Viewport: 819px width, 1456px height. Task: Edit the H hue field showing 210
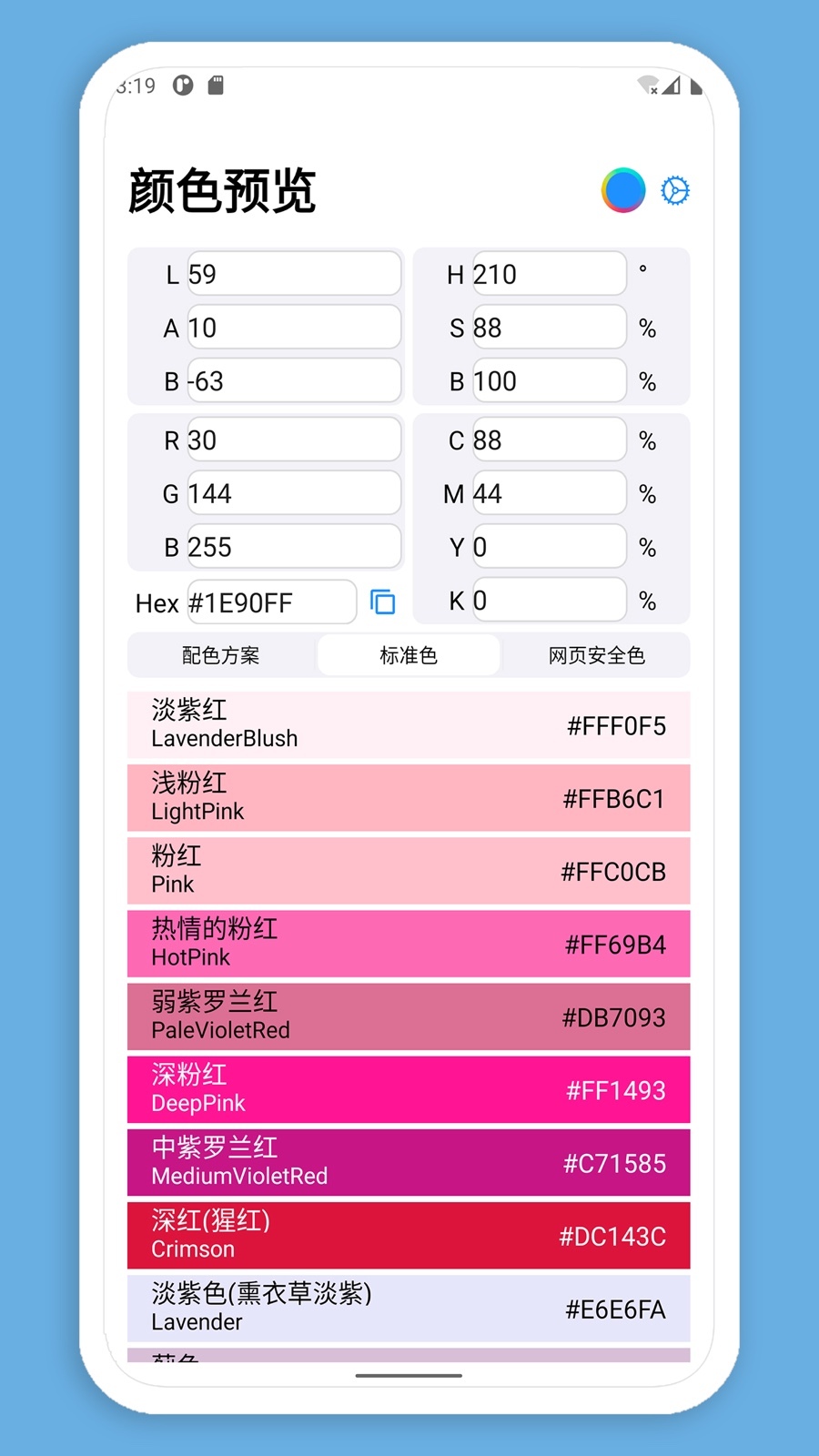548,274
